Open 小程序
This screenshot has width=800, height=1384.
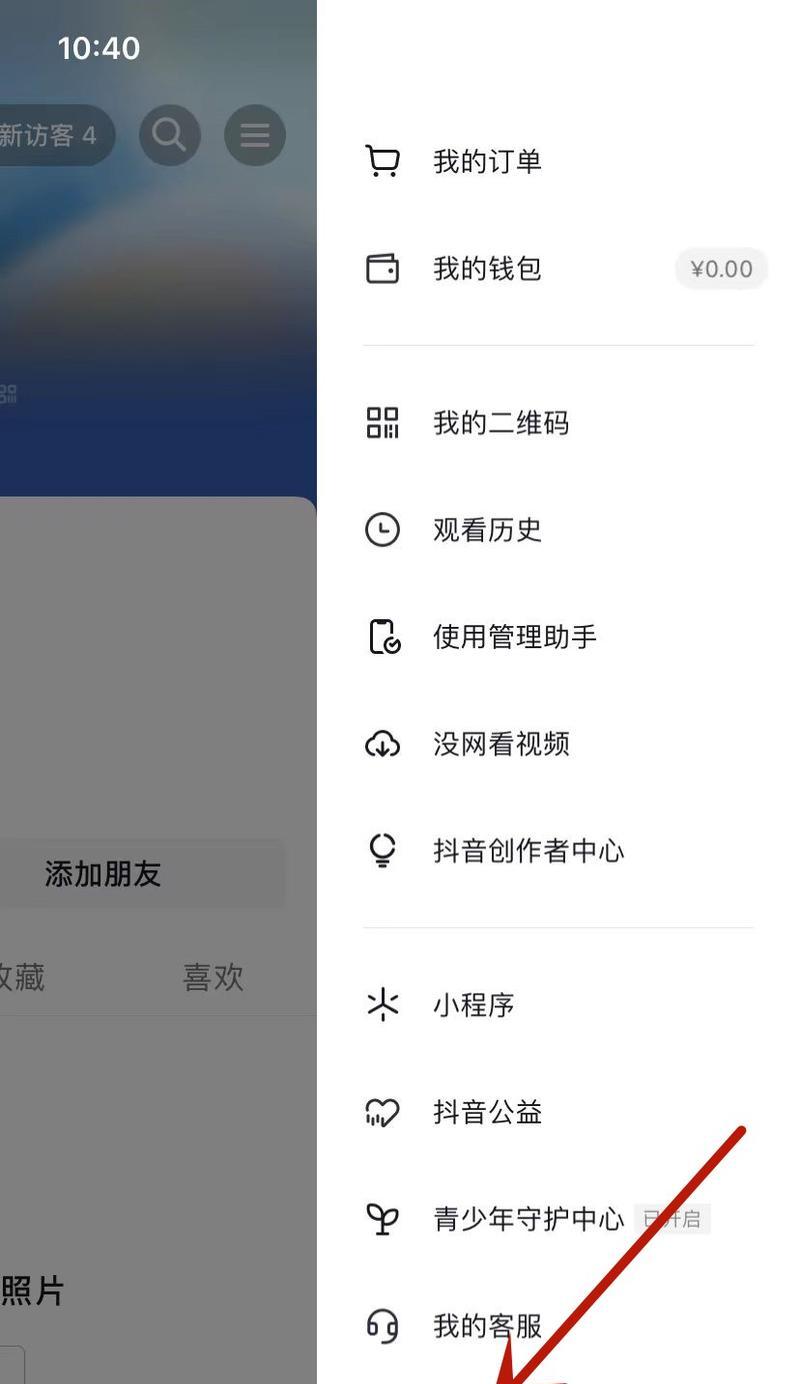click(x=473, y=1005)
